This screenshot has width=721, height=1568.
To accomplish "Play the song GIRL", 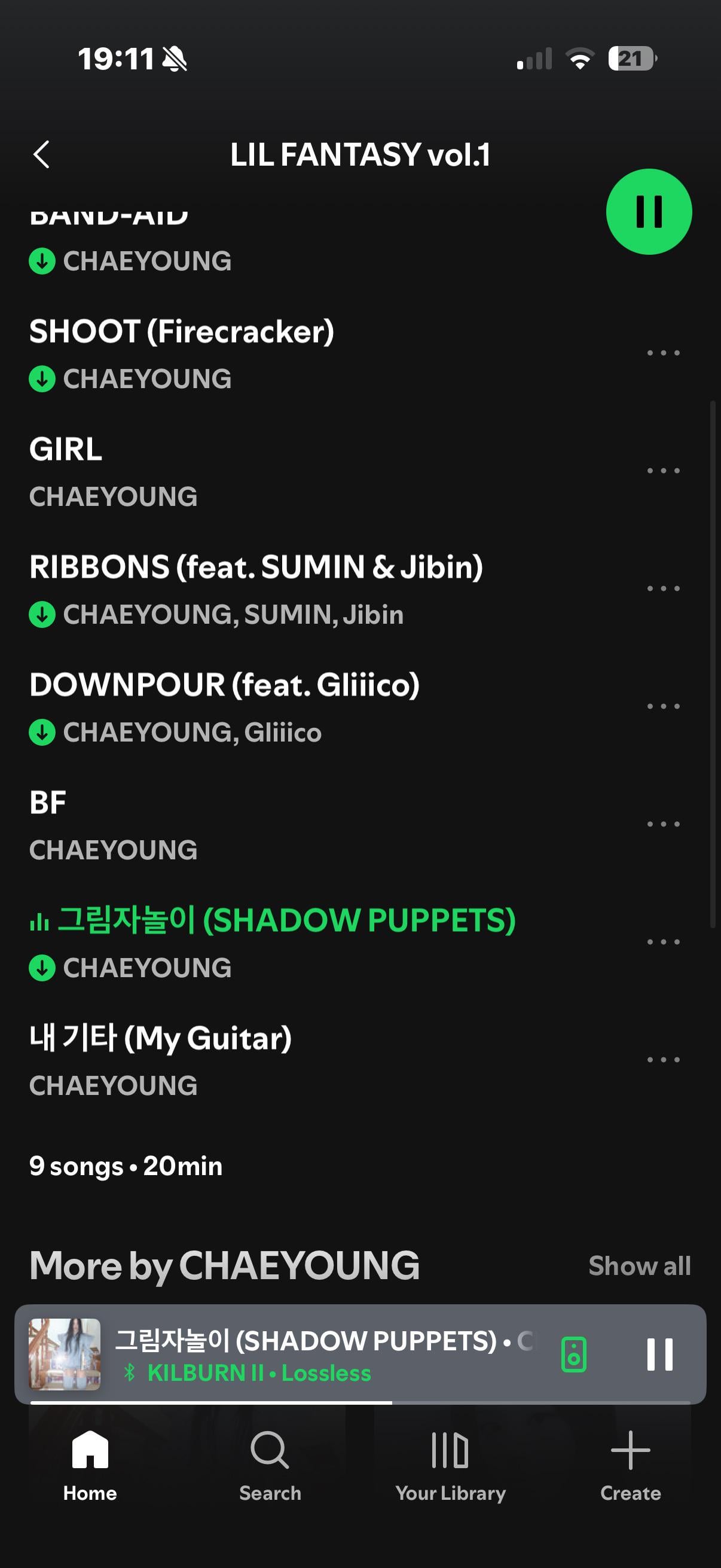I will [66, 450].
